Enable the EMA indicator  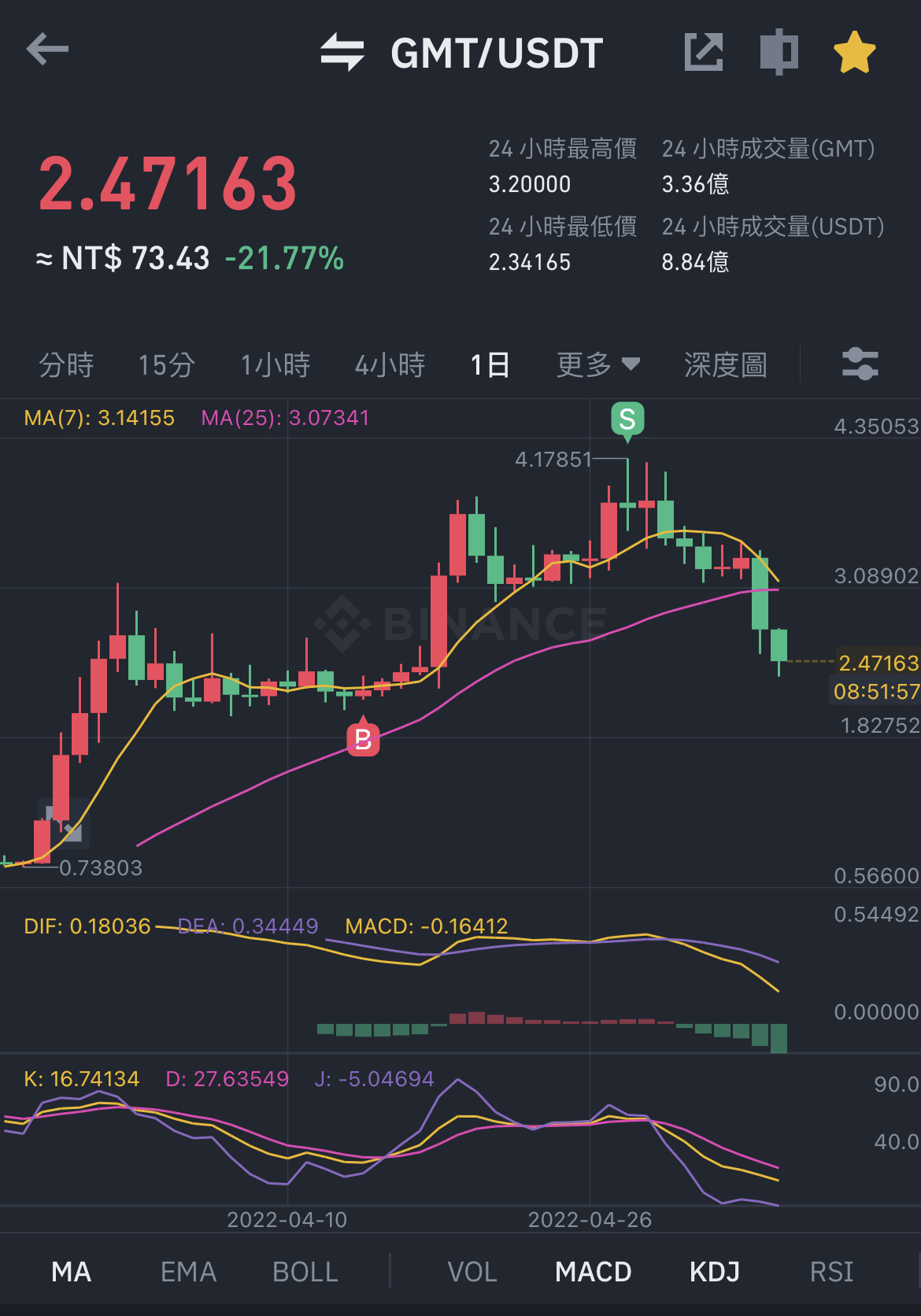(x=188, y=1271)
